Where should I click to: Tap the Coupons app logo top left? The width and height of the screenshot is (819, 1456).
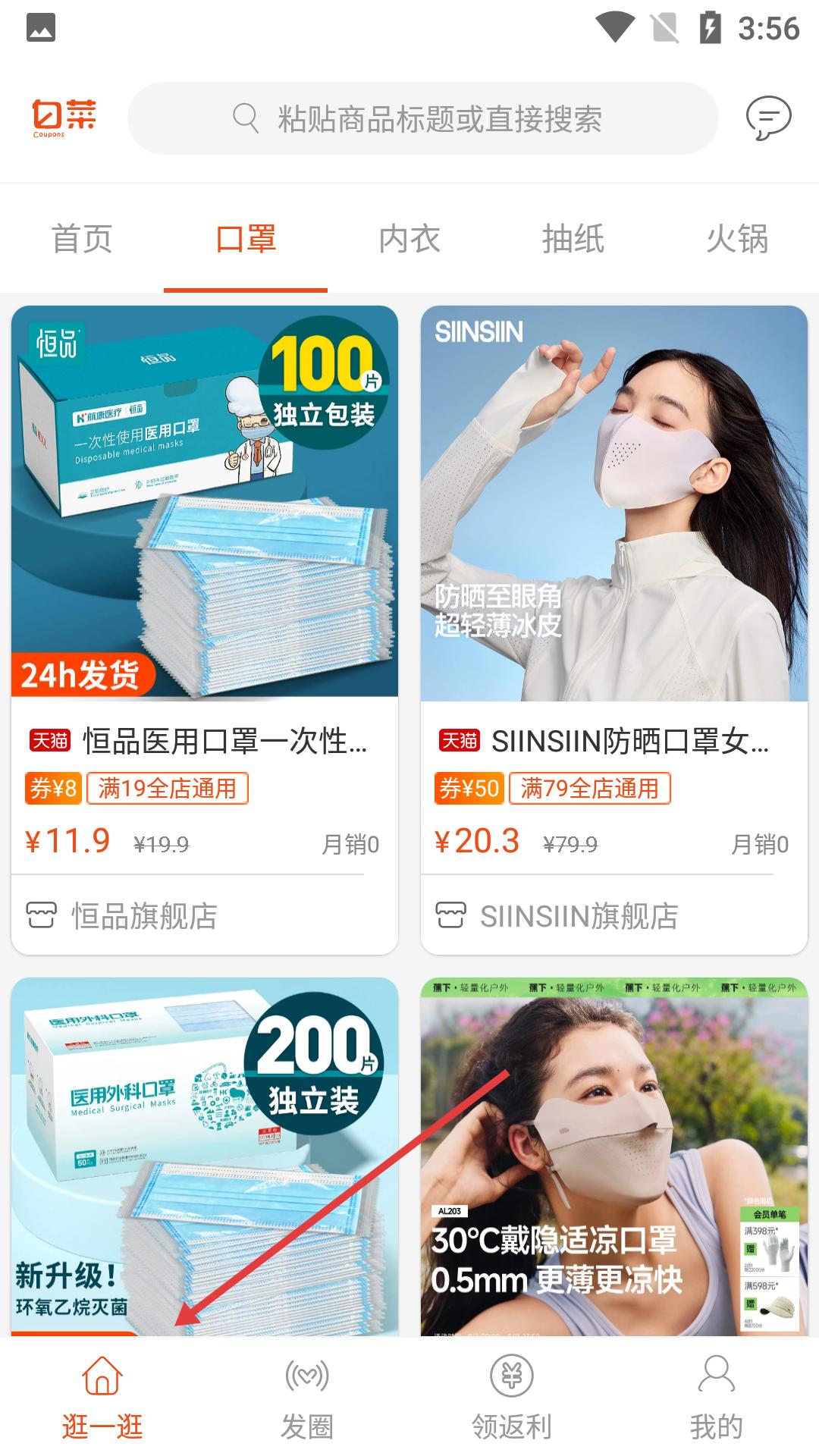(64, 114)
